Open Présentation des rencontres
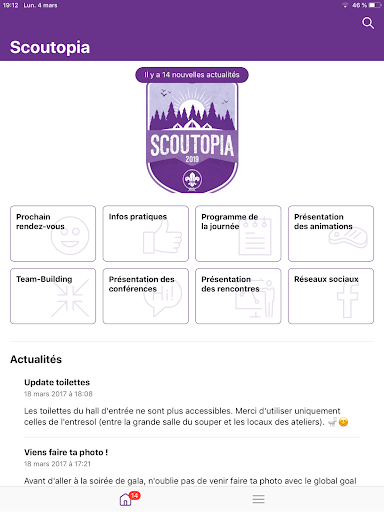This screenshot has width=384, height=512. coord(238,296)
